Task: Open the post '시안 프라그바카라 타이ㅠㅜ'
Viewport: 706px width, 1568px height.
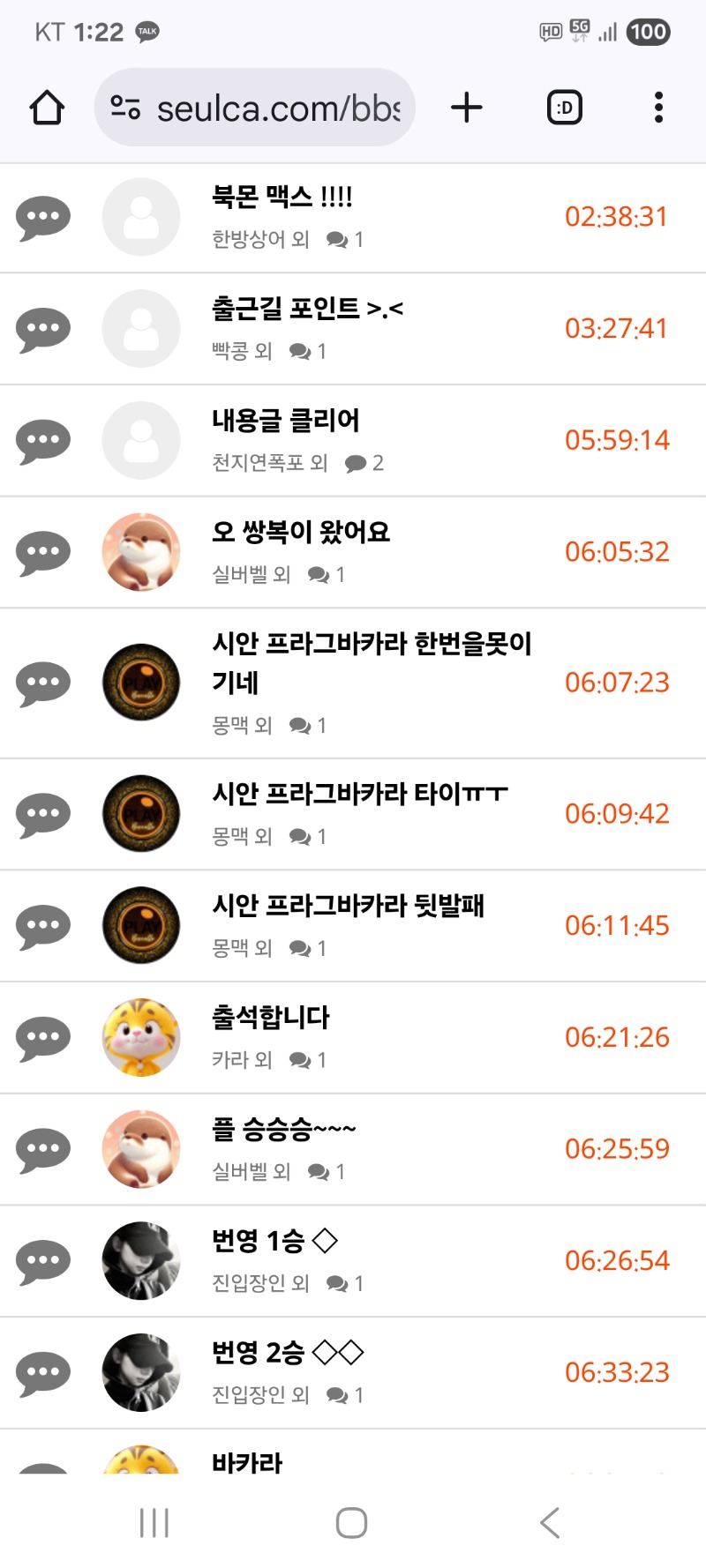Action: 360,794
